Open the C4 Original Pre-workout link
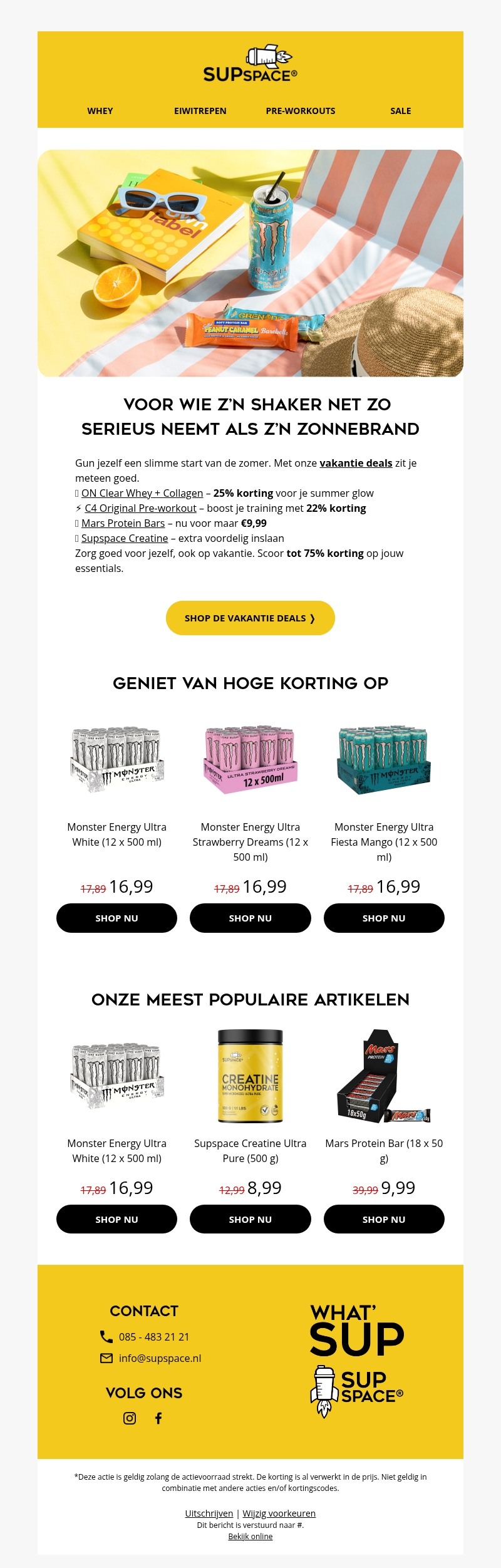The height and width of the screenshot is (1568, 501). (140, 508)
